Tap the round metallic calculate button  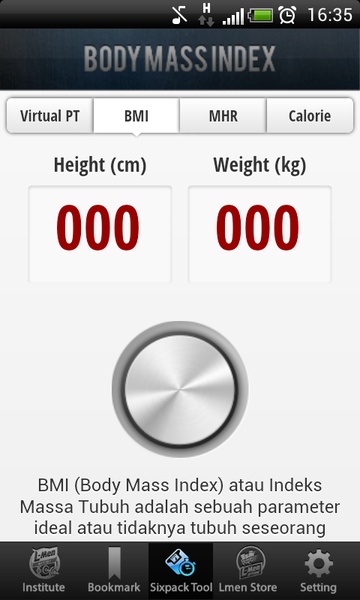point(180,390)
